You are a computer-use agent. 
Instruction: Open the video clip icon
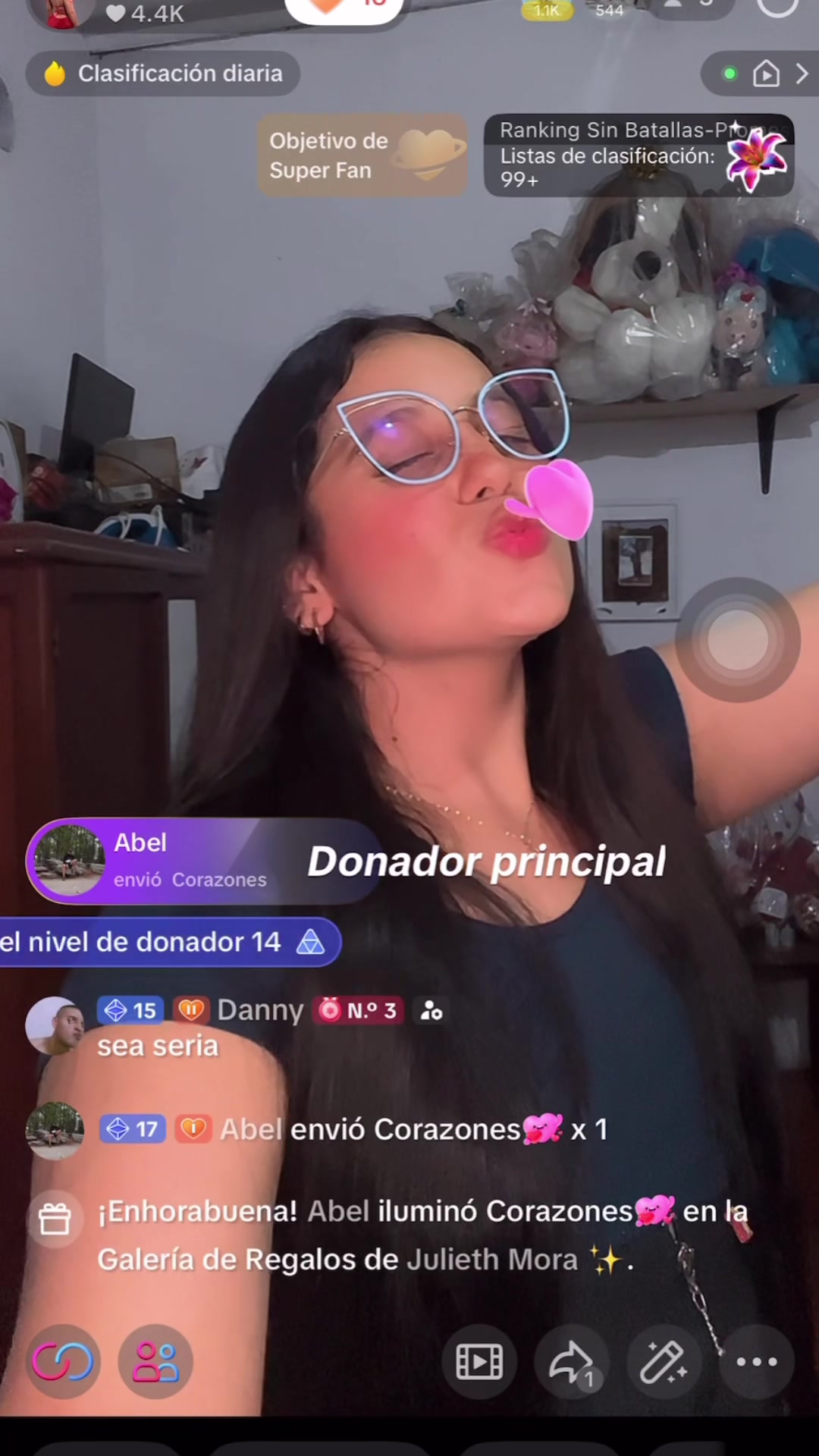(479, 1362)
